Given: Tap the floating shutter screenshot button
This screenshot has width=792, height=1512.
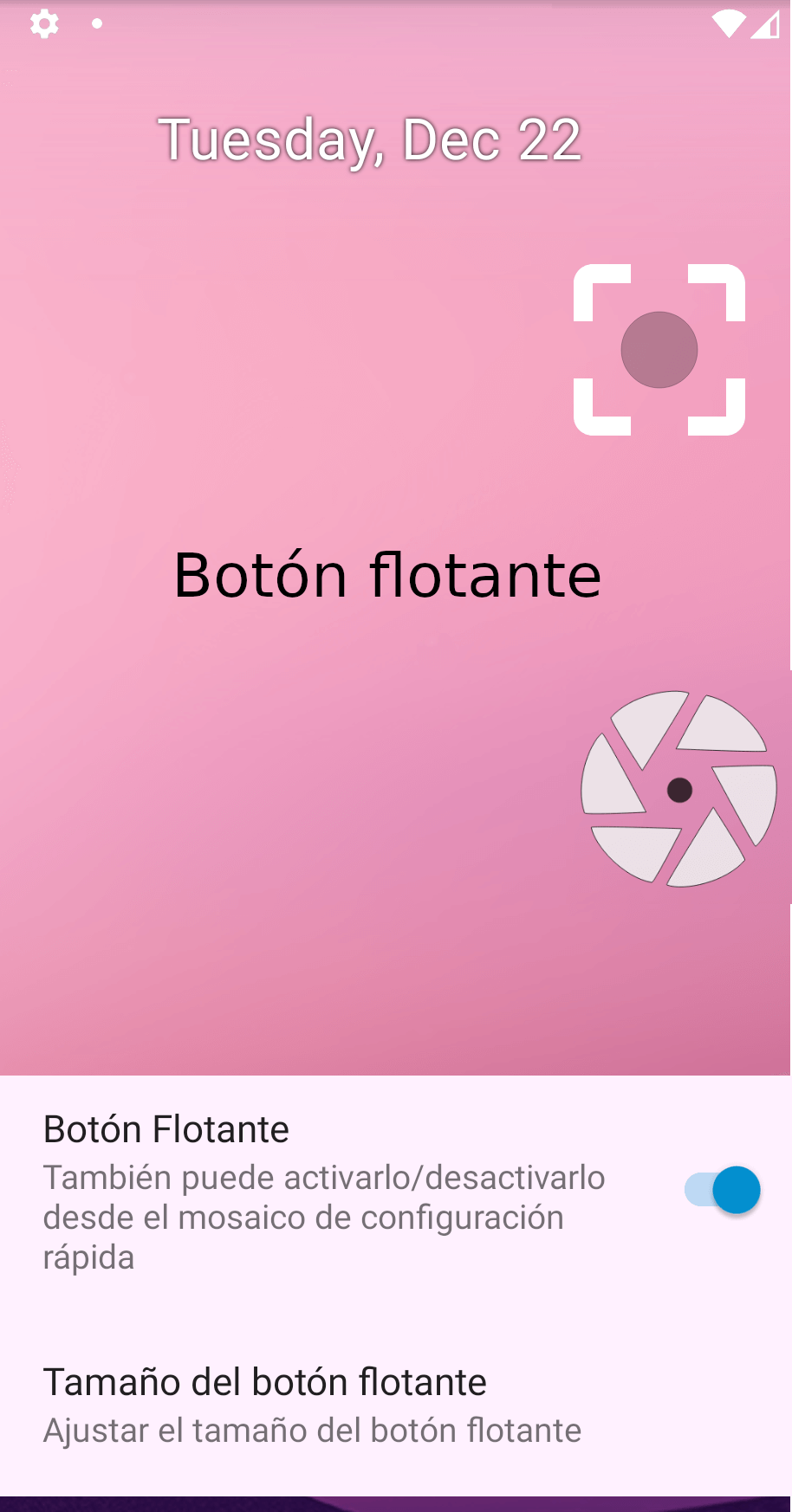Looking at the screenshot, I should [678, 789].
